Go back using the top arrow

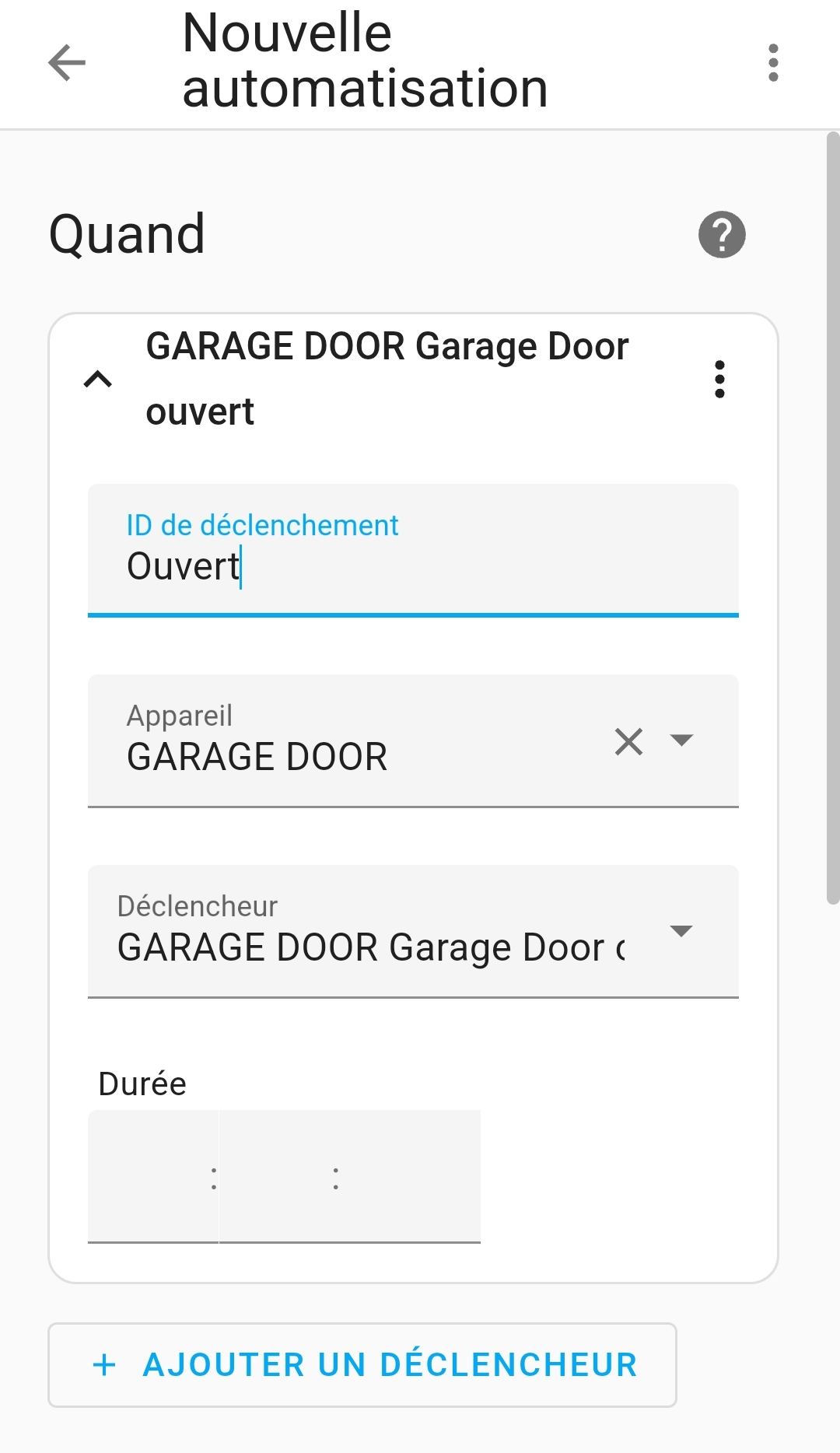(x=67, y=62)
